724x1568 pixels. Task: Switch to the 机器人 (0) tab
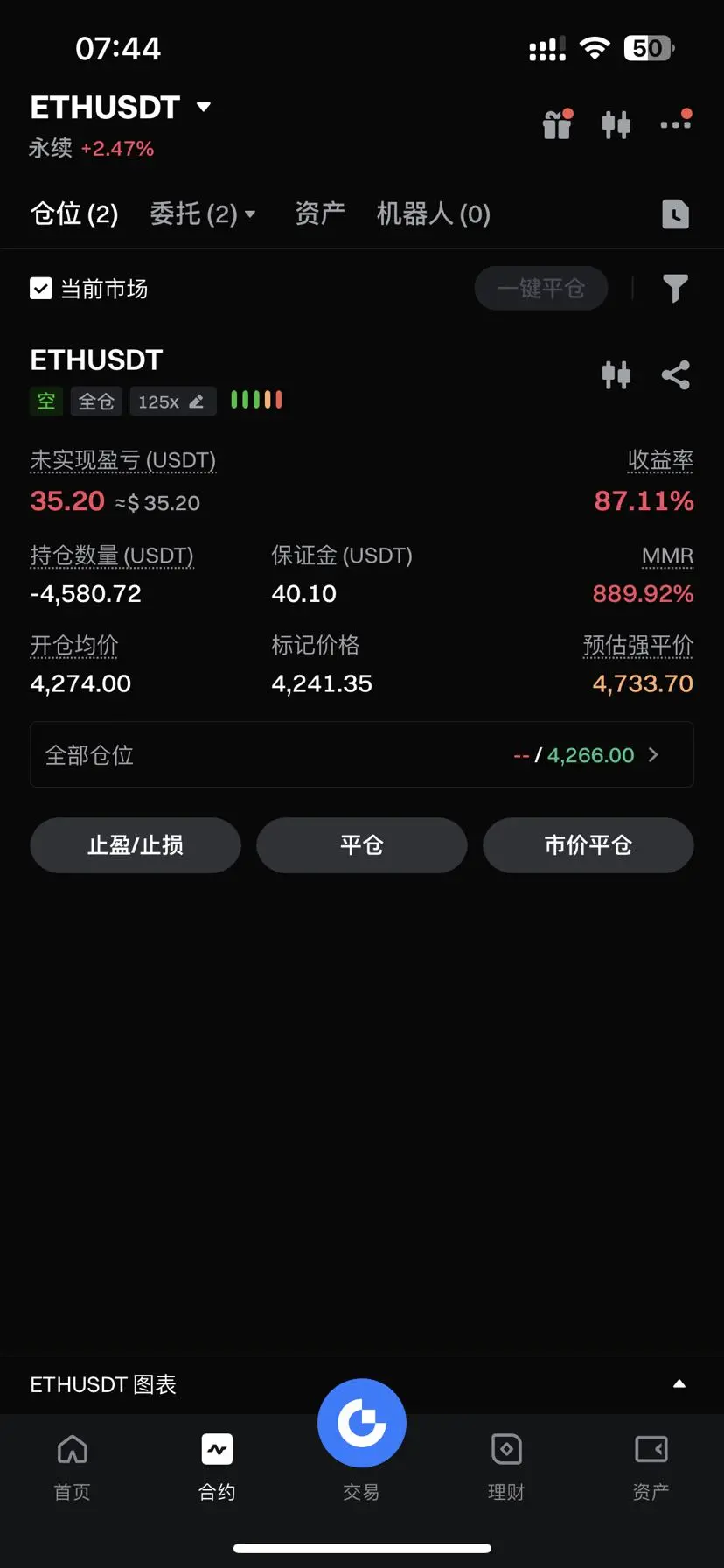pyautogui.click(x=433, y=213)
